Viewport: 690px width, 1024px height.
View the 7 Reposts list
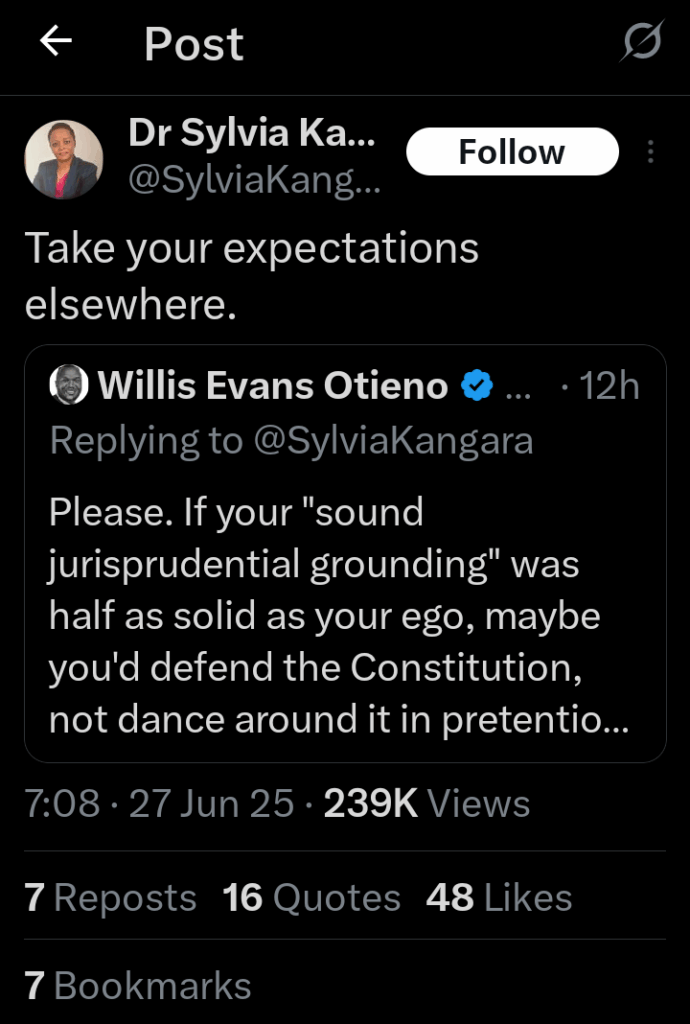(x=111, y=897)
